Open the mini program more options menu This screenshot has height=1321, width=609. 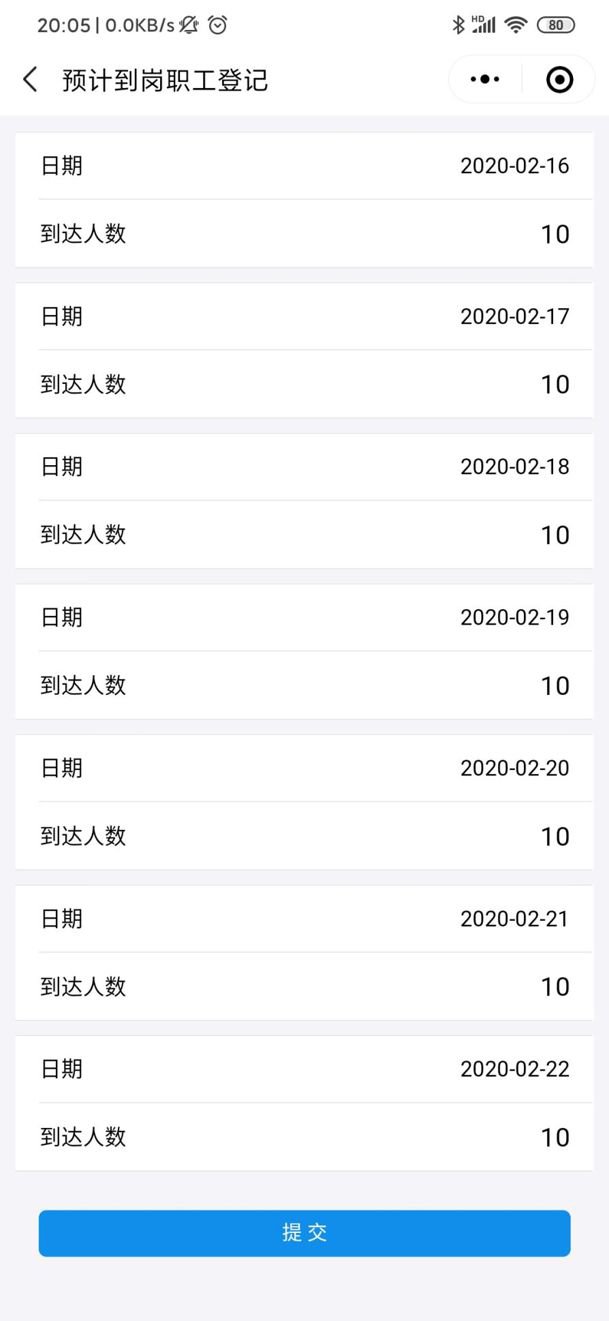click(485, 80)
